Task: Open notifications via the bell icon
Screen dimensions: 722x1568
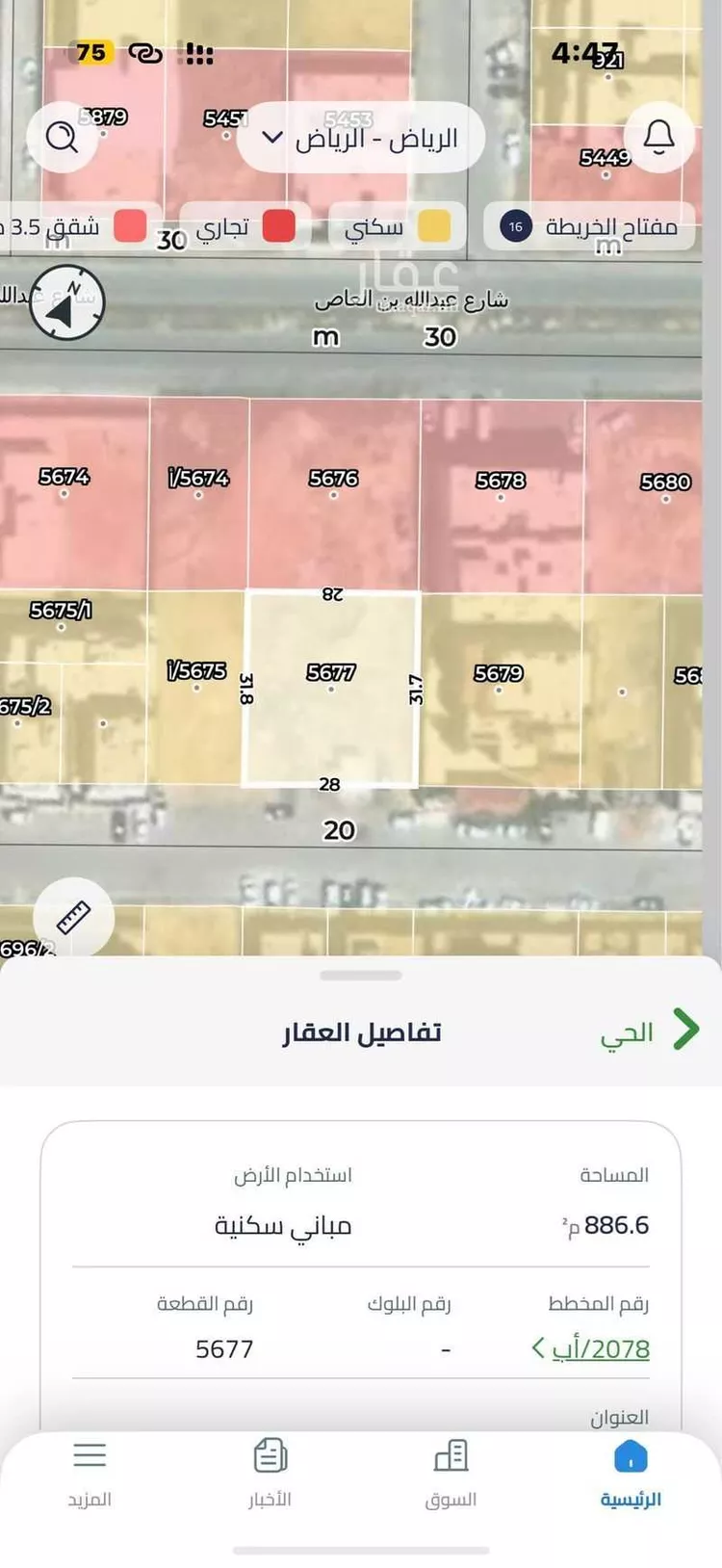Action: click(659, 138)
